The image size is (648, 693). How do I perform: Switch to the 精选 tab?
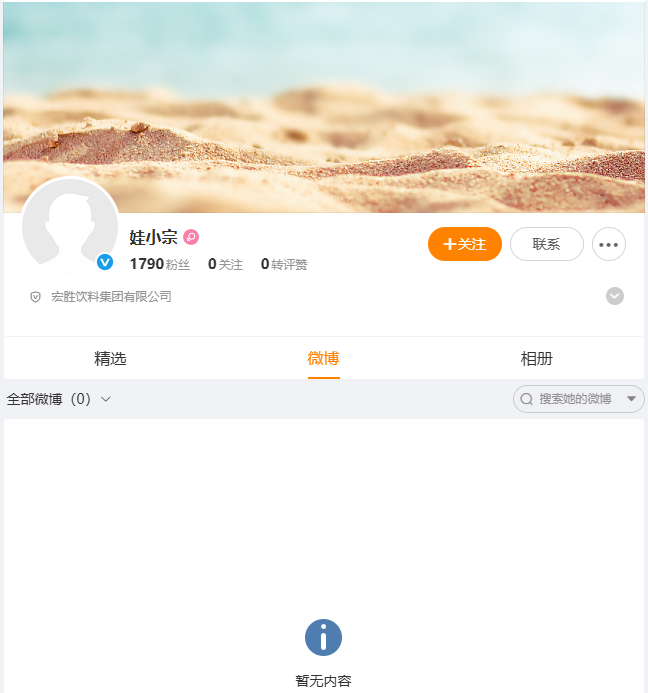[110, 358]
